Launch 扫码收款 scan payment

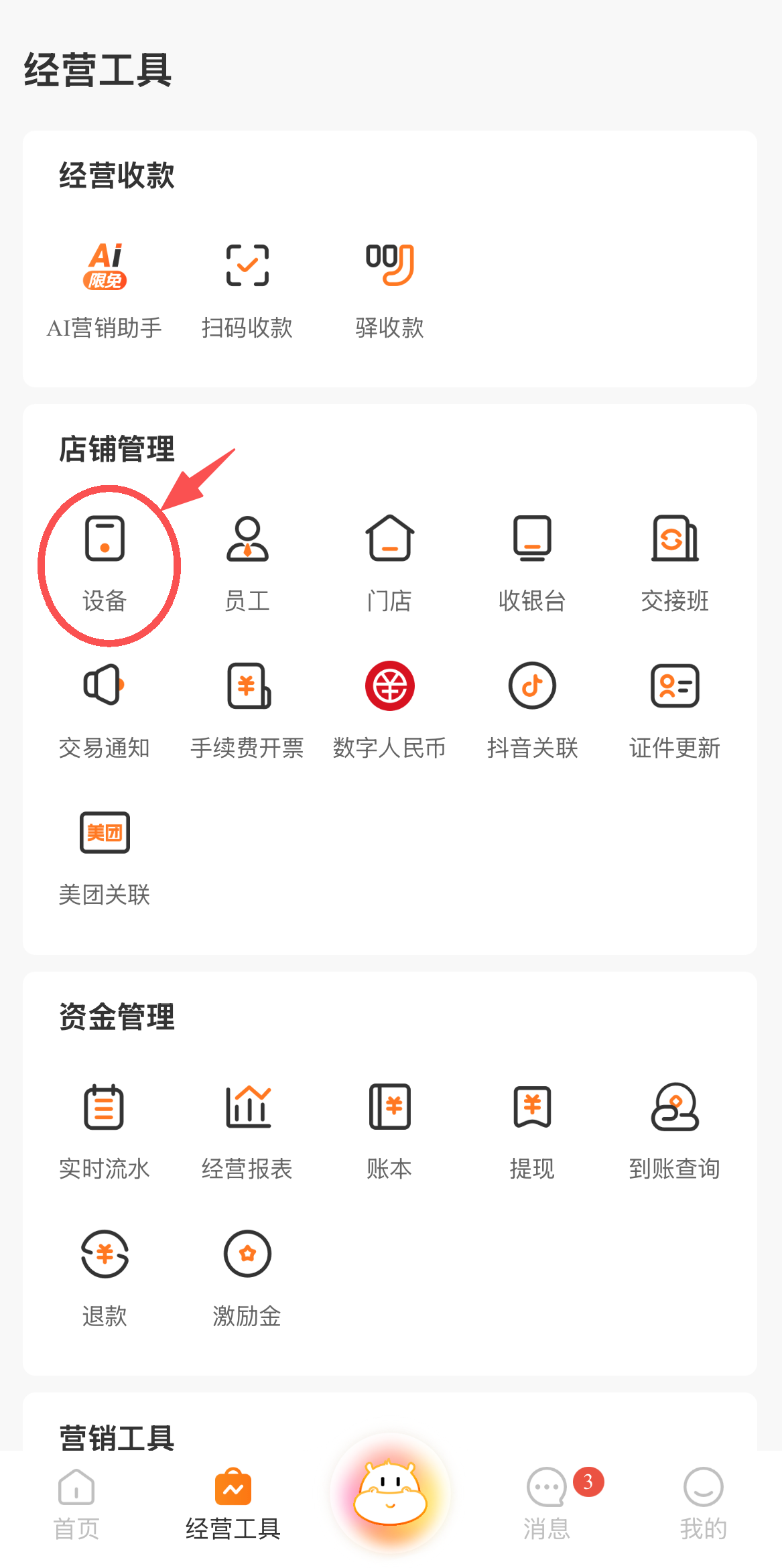[247, 289]
